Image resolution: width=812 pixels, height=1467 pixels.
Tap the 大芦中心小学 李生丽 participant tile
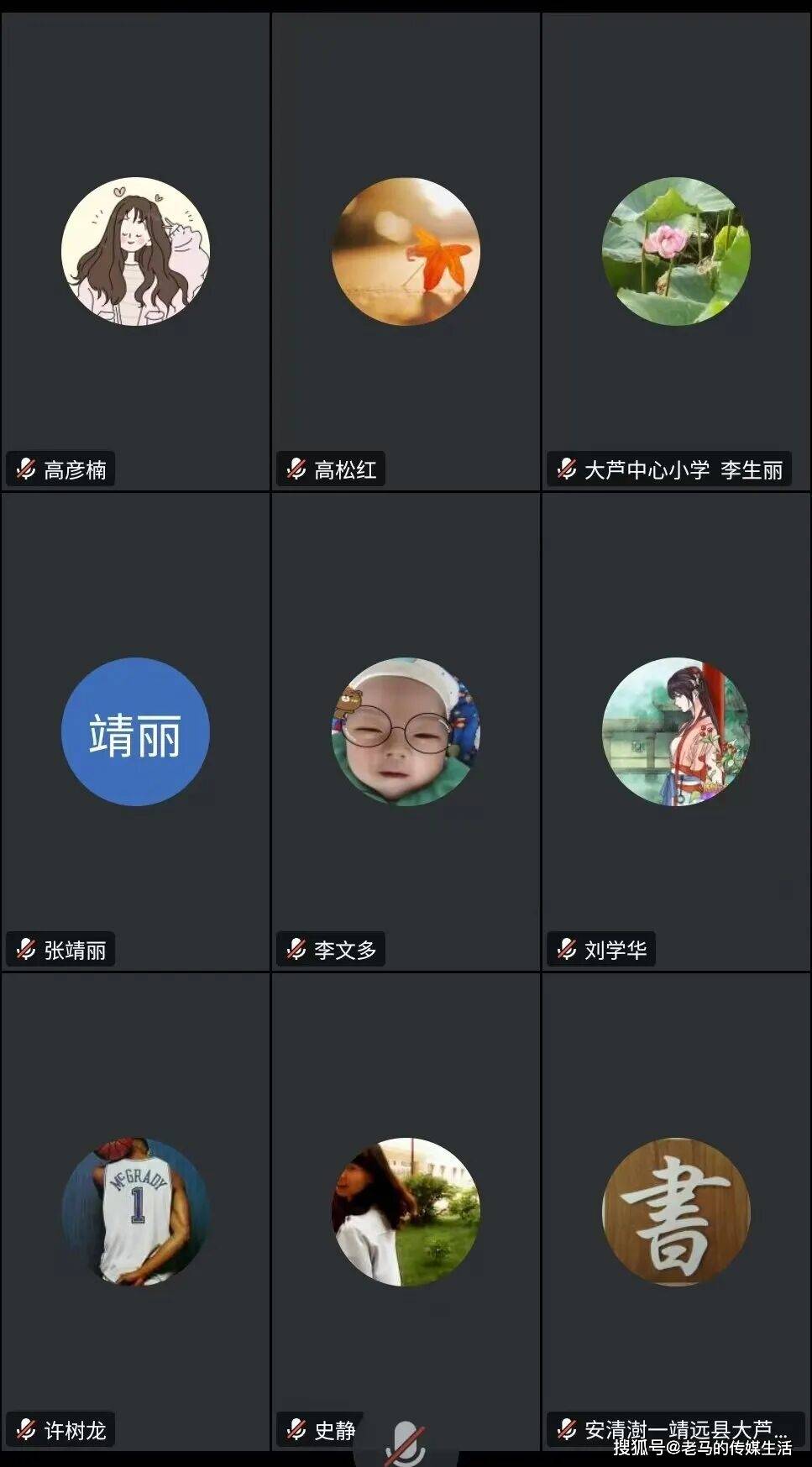pyautogui.click(x=676, y=251)
